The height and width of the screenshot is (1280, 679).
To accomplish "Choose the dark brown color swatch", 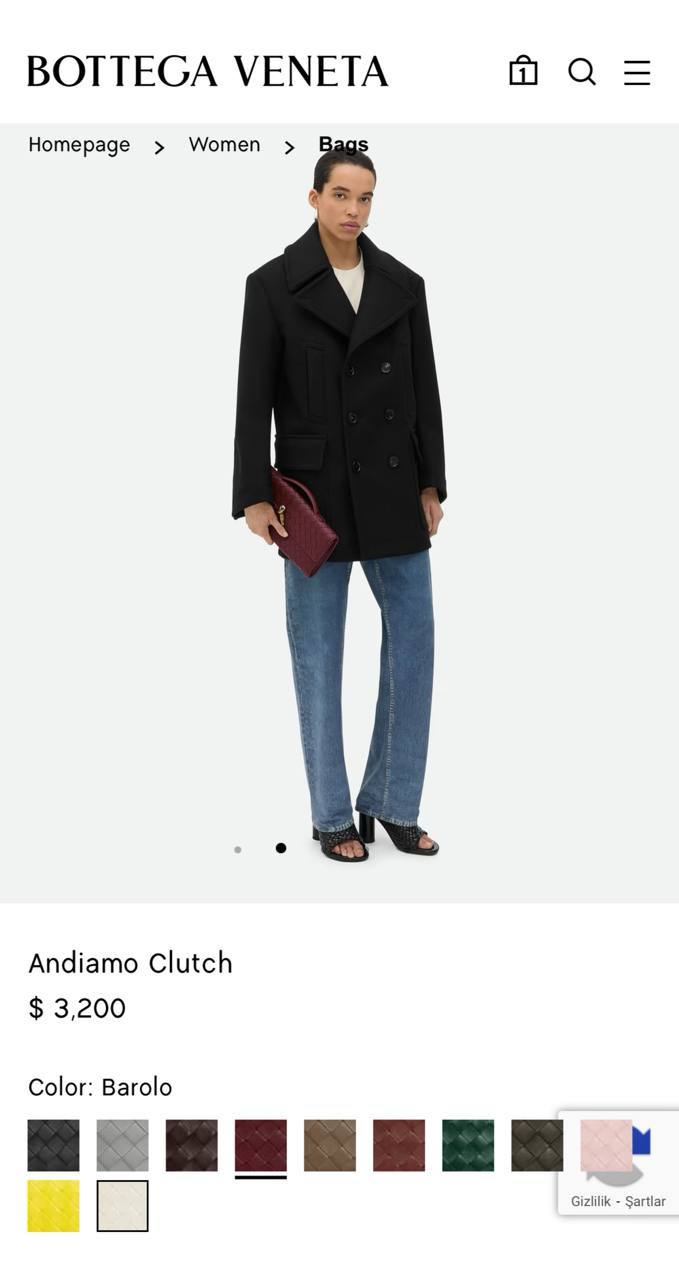I will 191,1145.
